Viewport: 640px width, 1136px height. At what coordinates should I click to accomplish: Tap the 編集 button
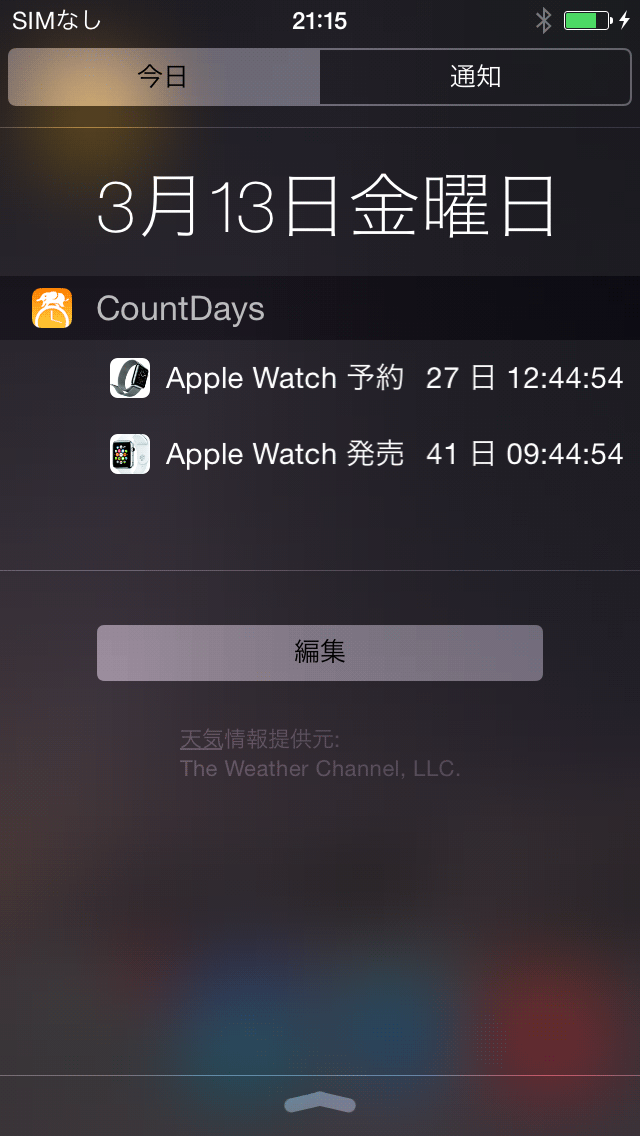[x=320, y=652]
